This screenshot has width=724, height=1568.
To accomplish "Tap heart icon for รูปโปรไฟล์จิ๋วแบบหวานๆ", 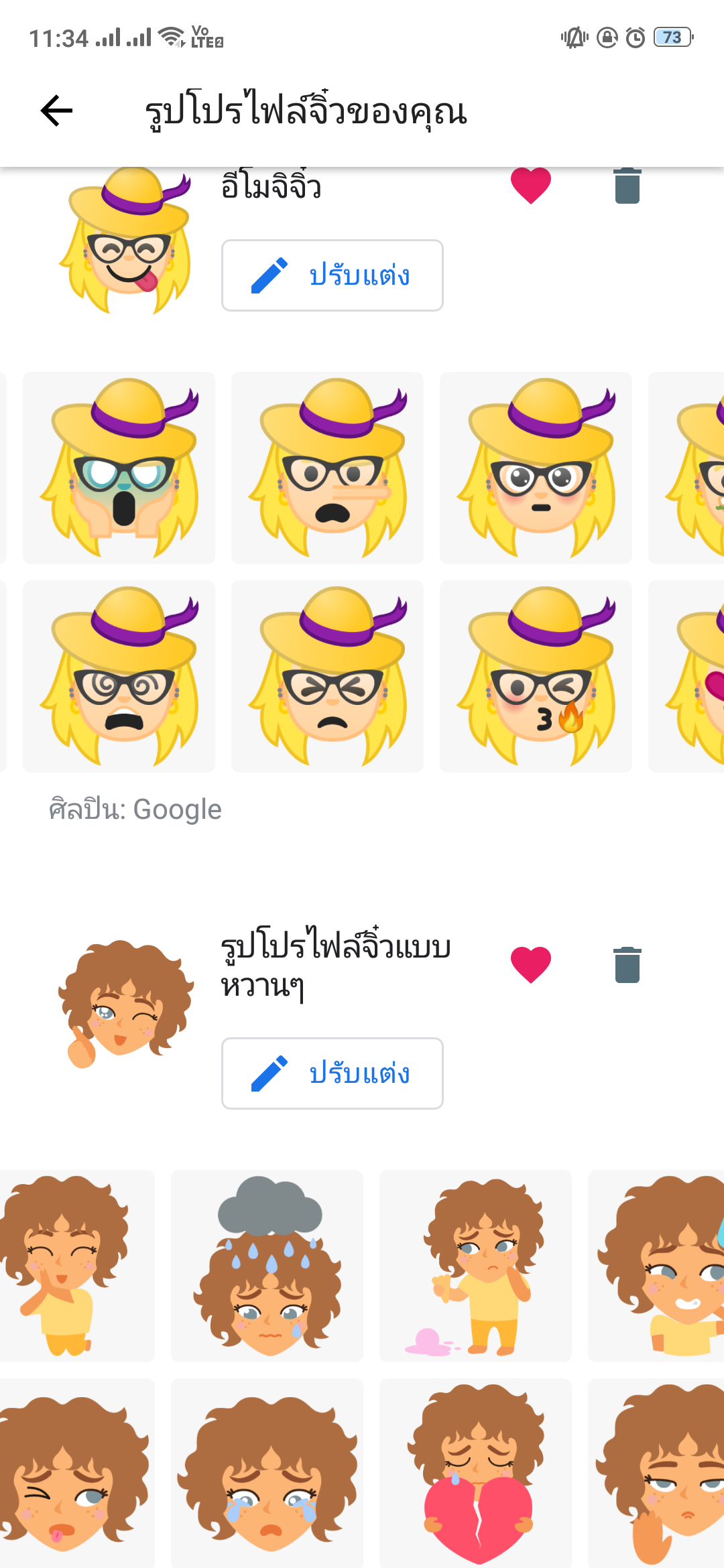I will (x=530, y=965).
